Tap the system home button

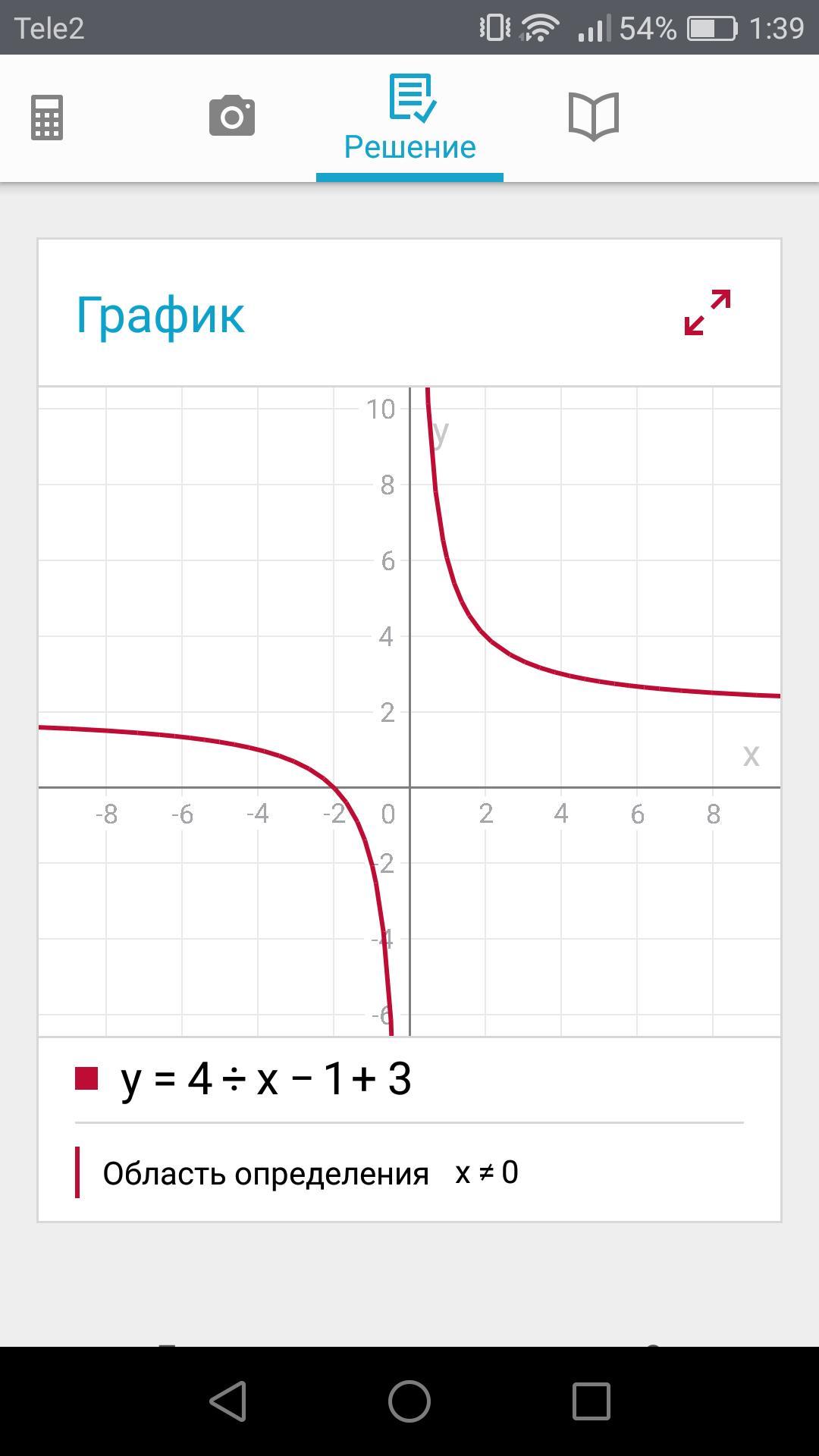[409, 1401]
